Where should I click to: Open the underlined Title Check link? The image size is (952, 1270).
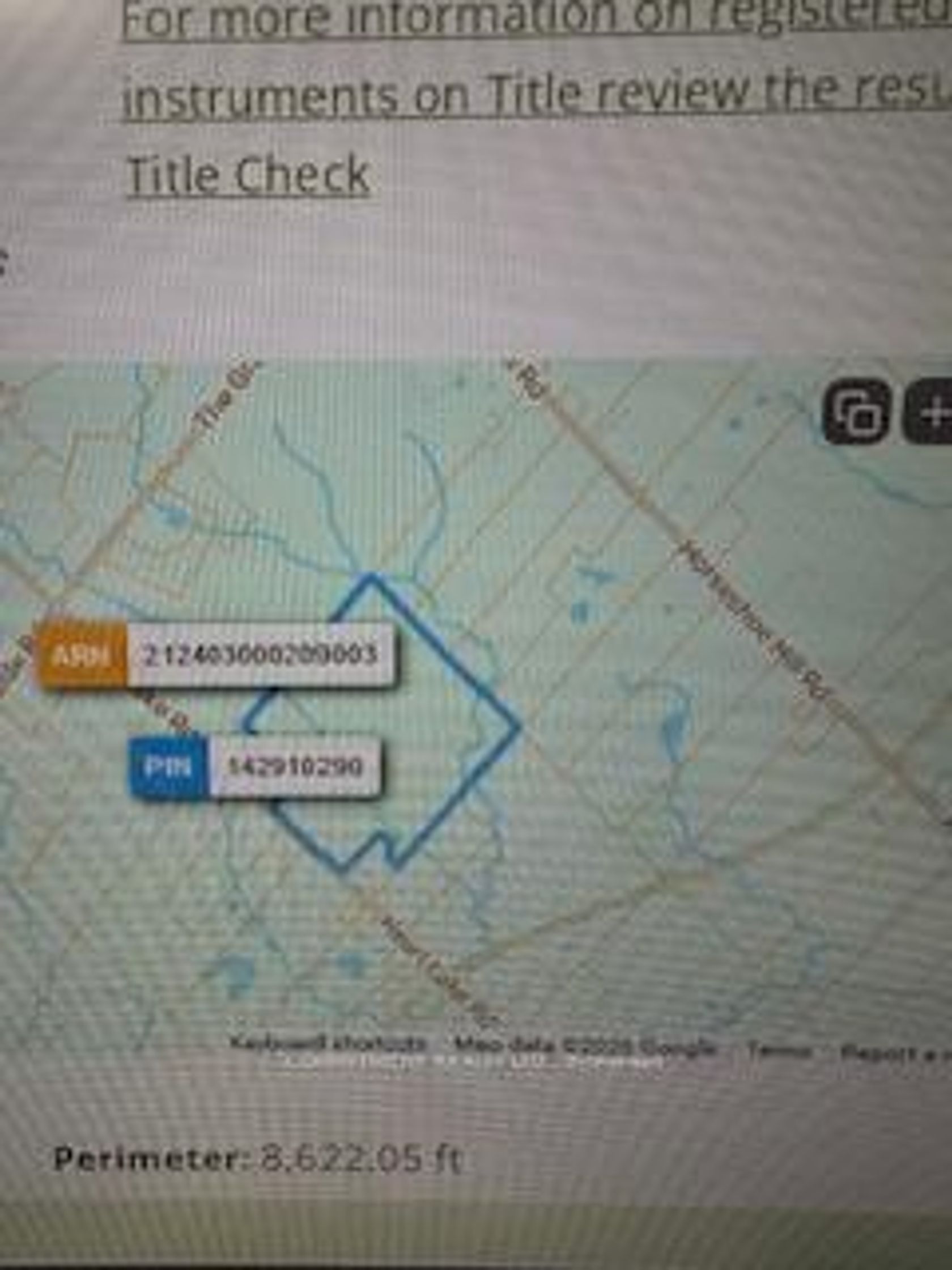tap(248, 175)
